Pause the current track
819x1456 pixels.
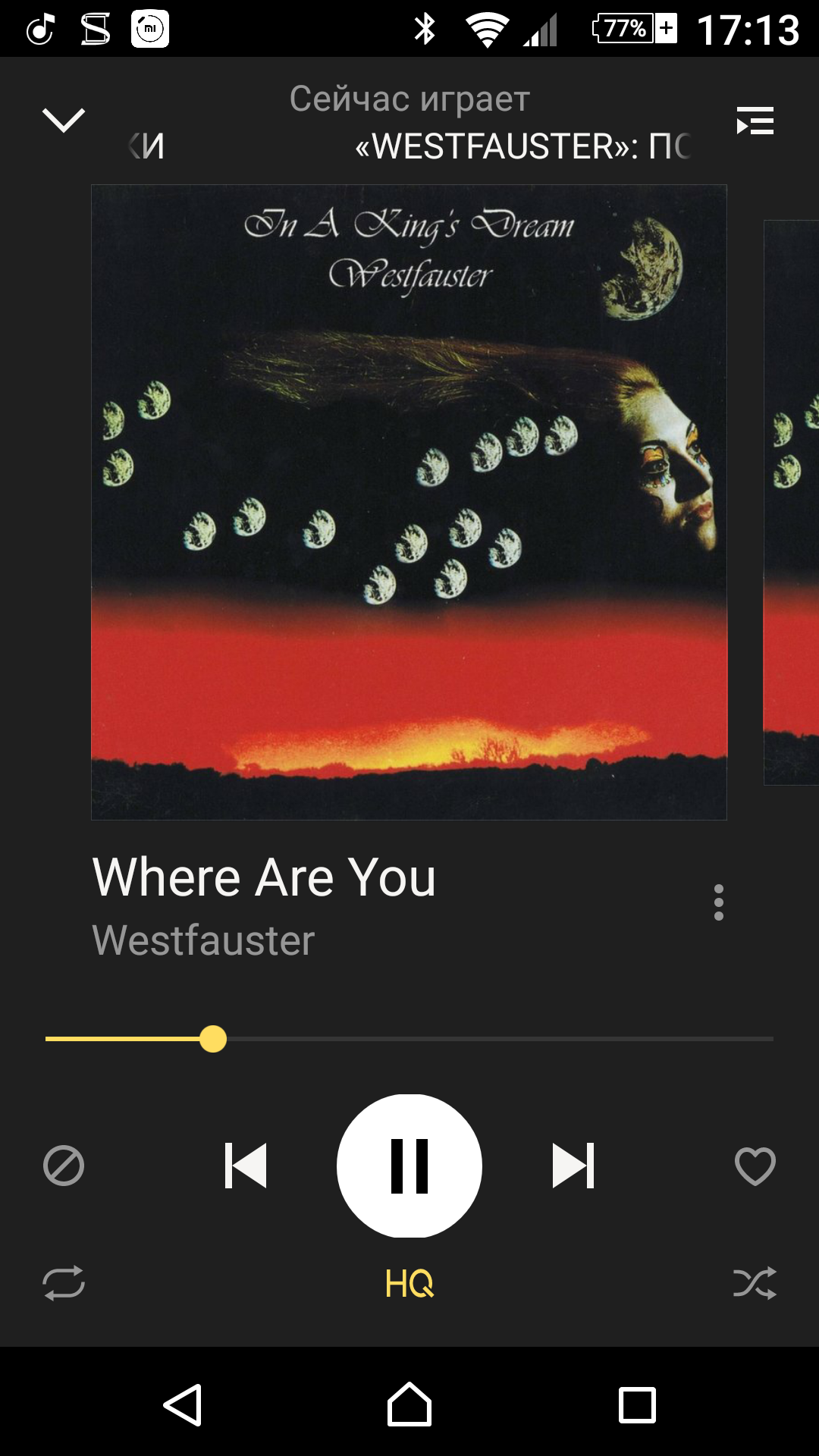click(409, 1166)
